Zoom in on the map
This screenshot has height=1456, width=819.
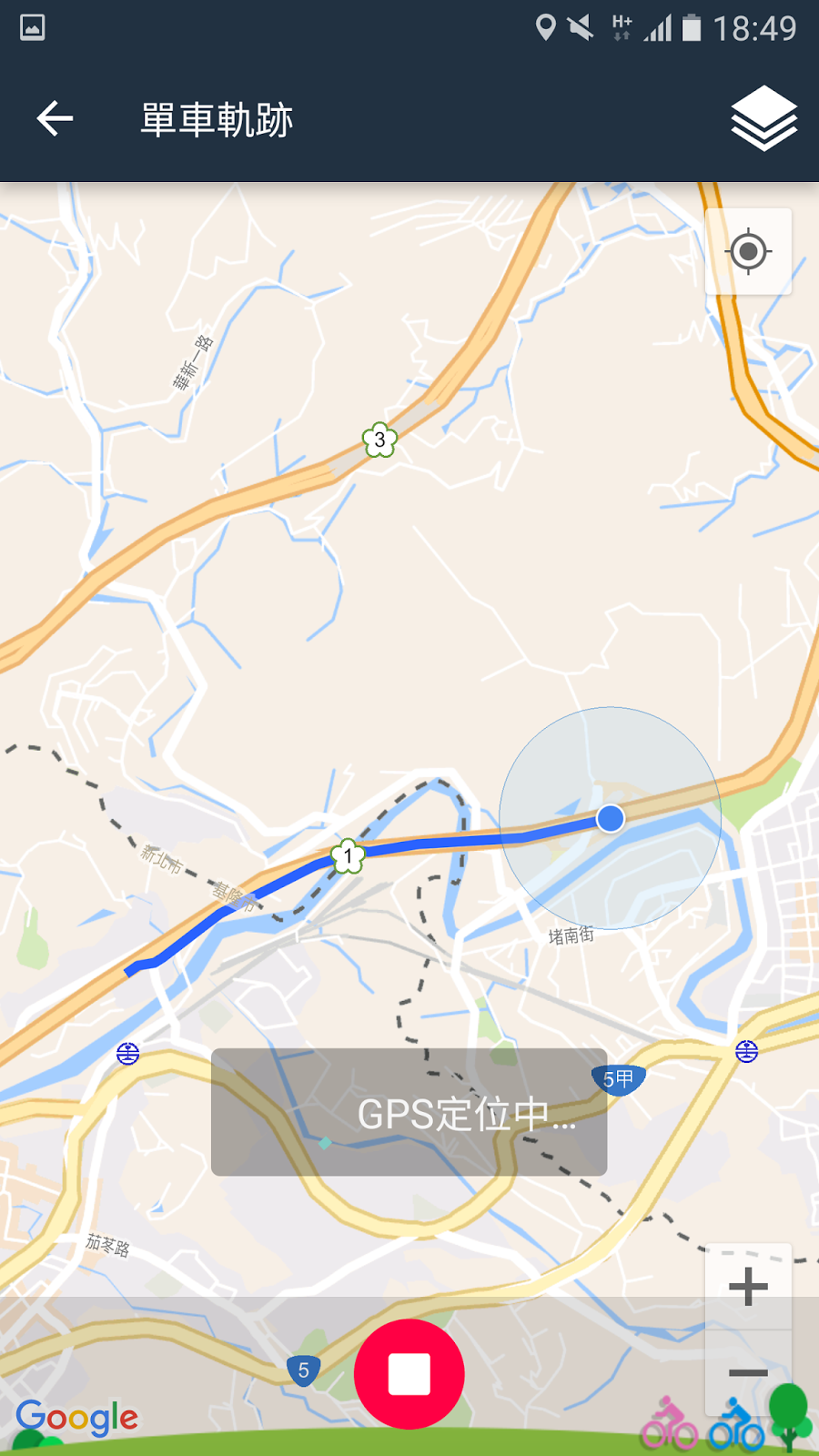748,1287
